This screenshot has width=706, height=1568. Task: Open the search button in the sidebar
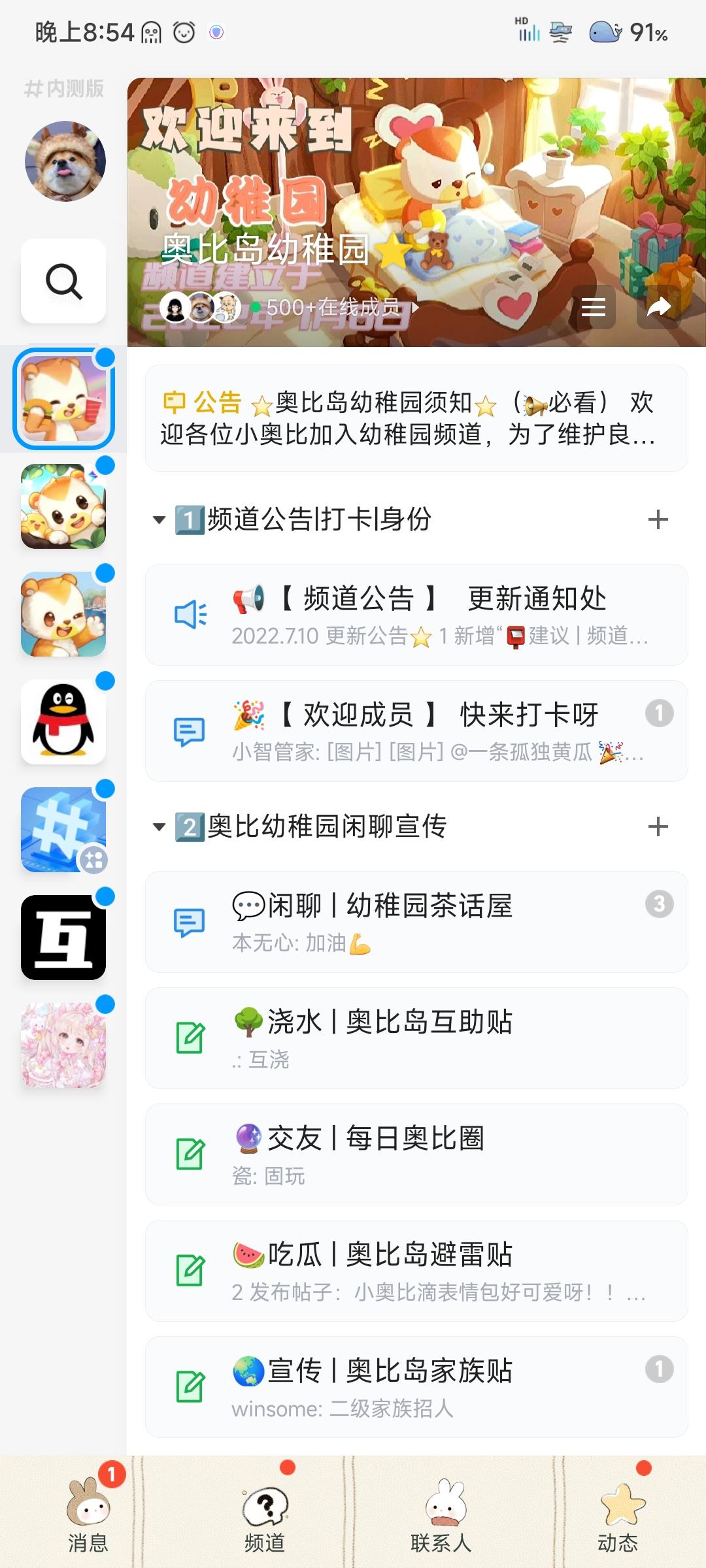(x=63, y=281)
